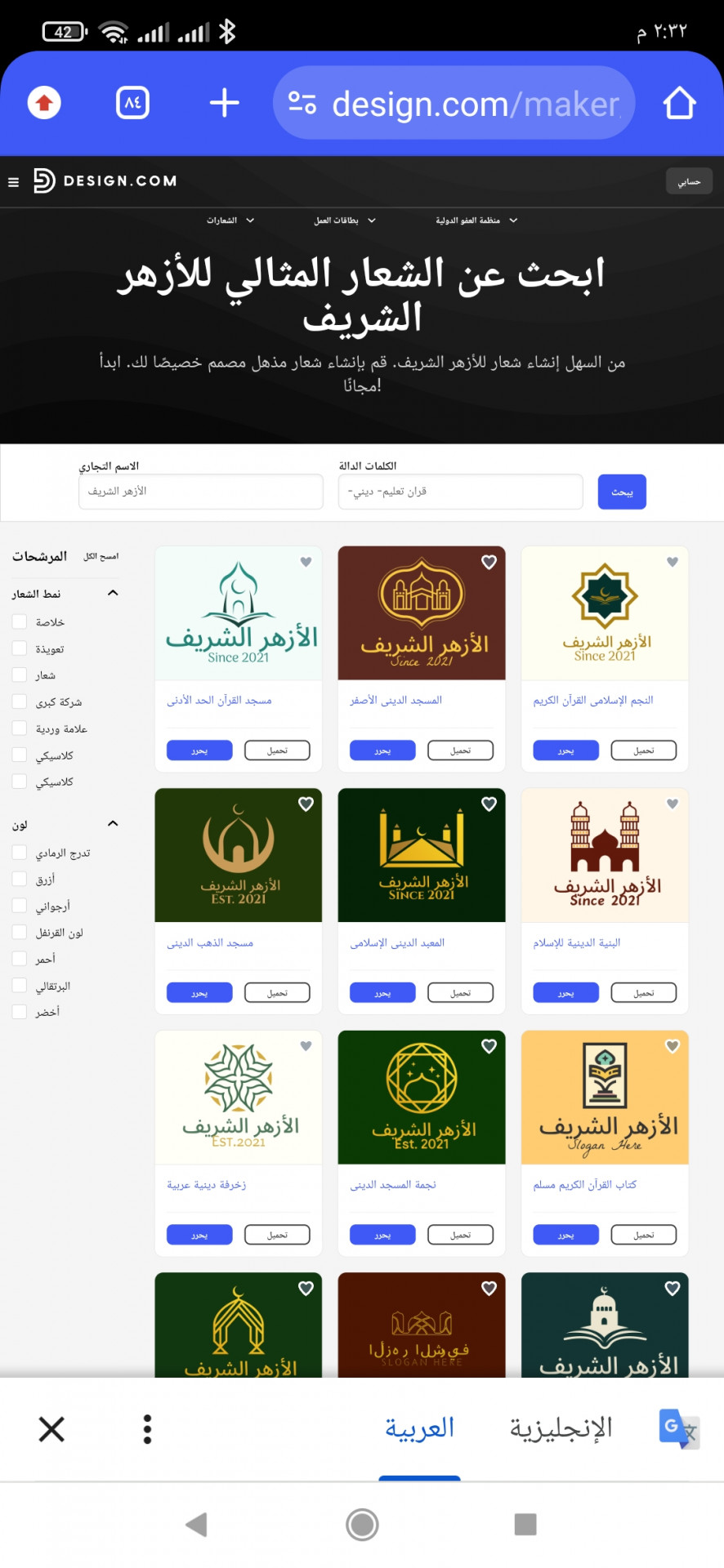Open the حسابي account button

click(689, 181)
